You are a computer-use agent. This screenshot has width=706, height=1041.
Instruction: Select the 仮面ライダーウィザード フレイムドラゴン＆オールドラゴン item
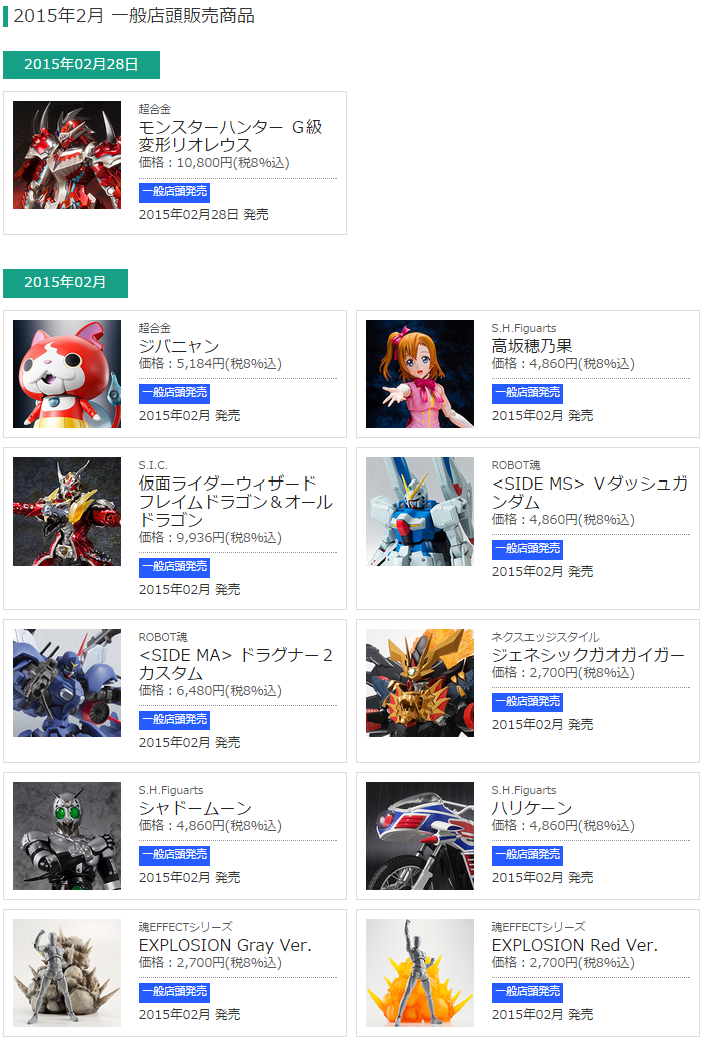(235, 501)
